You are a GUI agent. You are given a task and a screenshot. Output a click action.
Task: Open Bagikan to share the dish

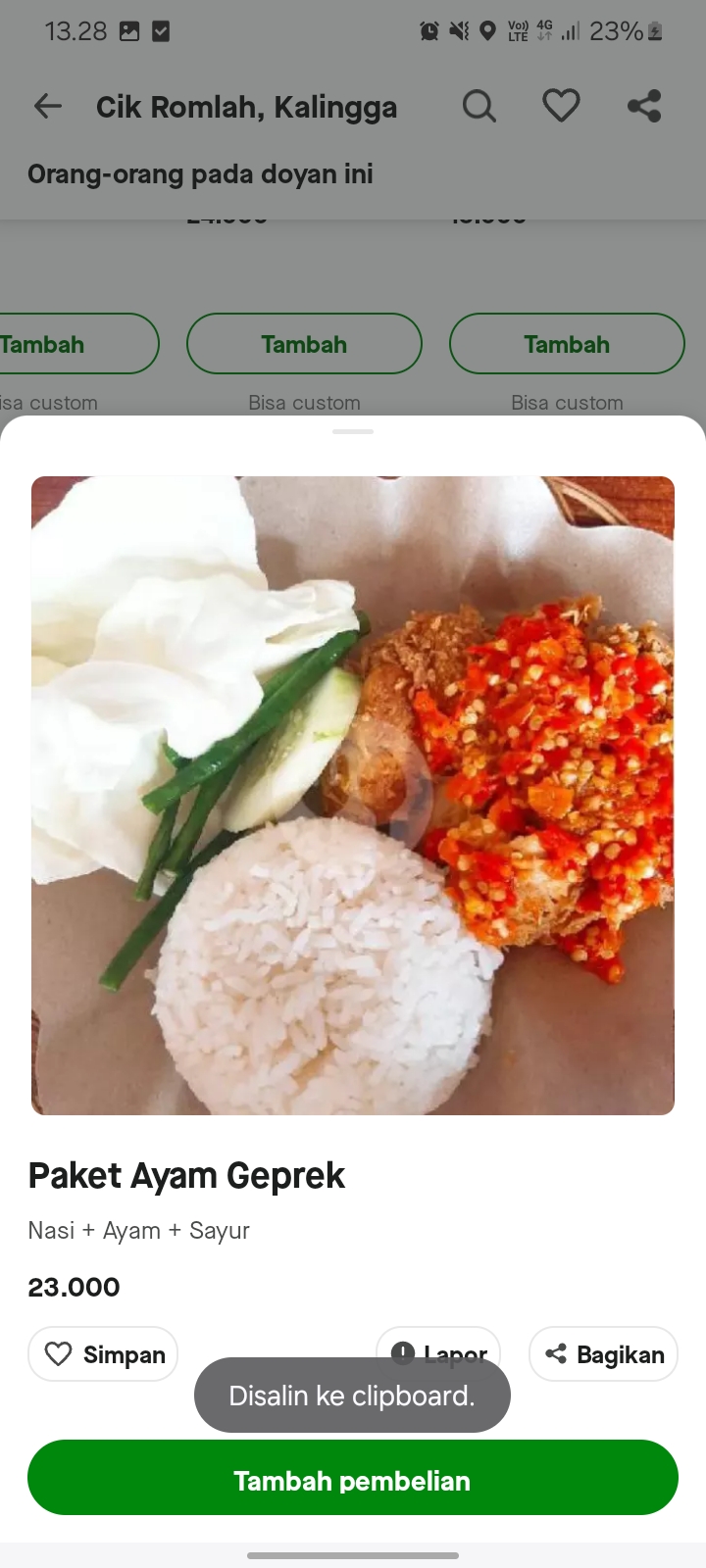pyautogui.click(x=602, y=1353)
